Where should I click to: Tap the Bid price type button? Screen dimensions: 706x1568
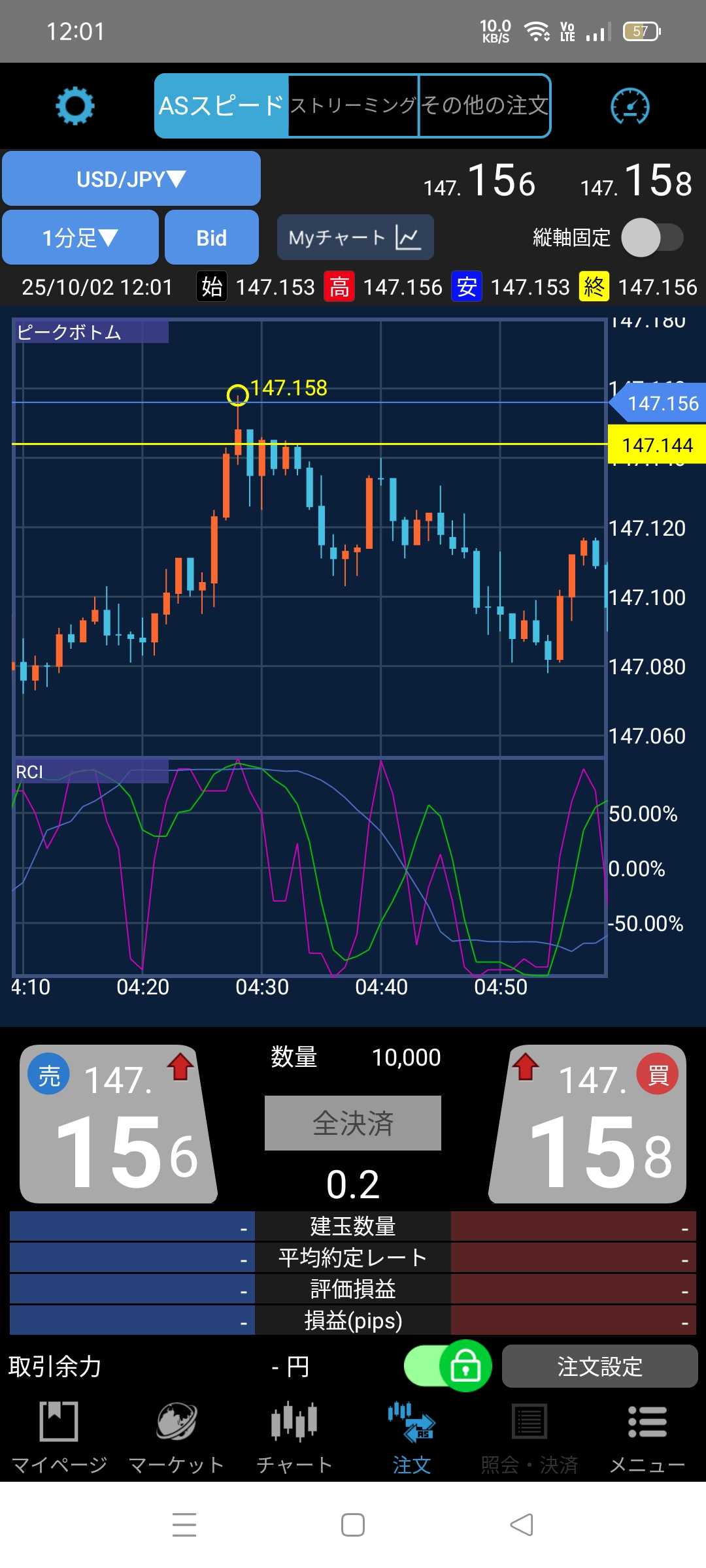[x=211, y=238]
